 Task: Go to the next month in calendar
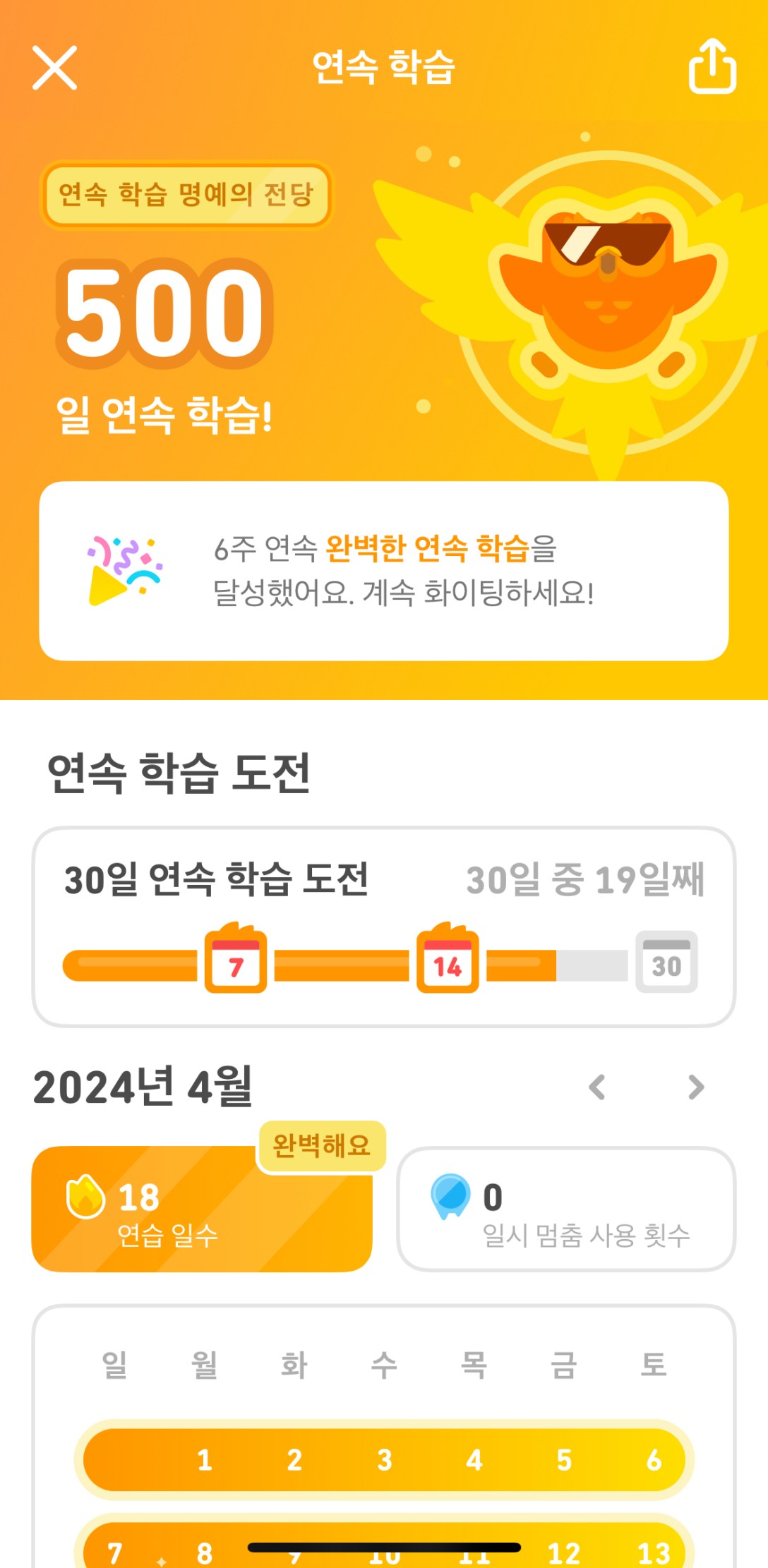[x=696, y=1087]
